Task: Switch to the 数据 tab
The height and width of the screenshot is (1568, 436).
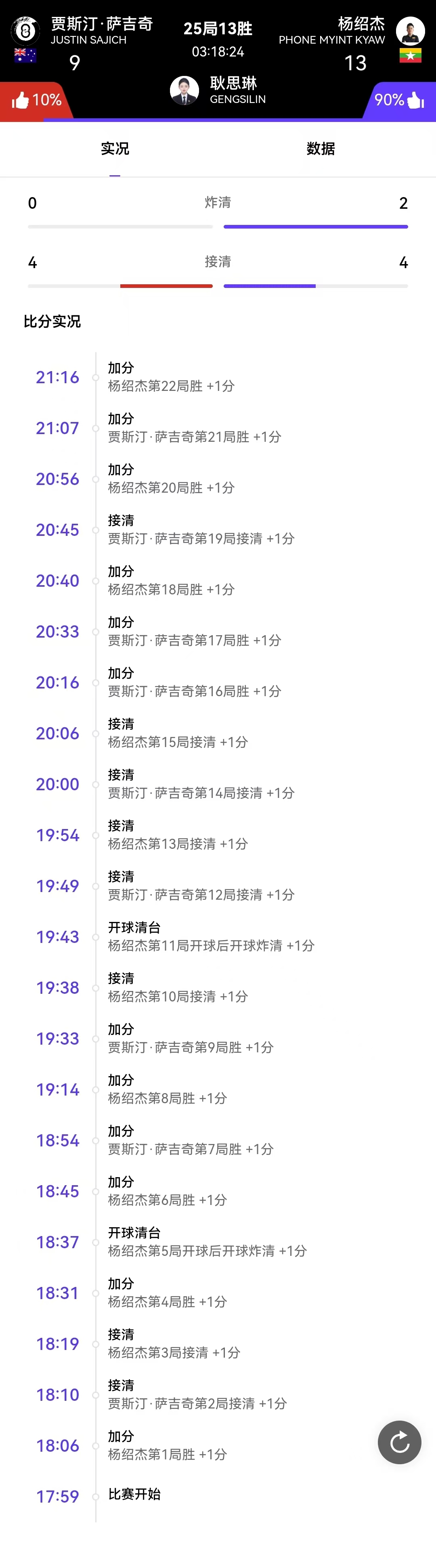Action: [x=320, y=149]
